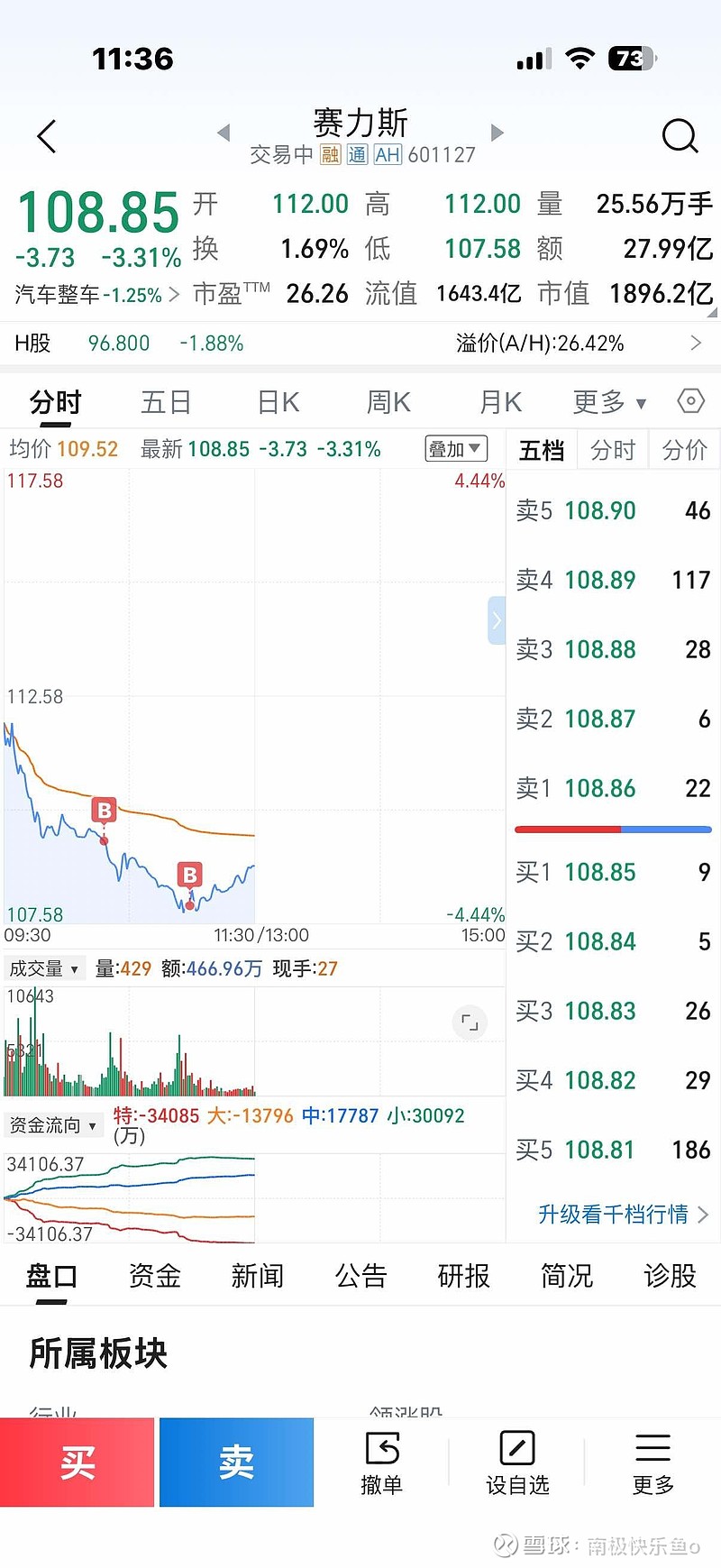Go back using the back arrow
The height and width of the screenshot is (1568, 721).
pos(46,135)
